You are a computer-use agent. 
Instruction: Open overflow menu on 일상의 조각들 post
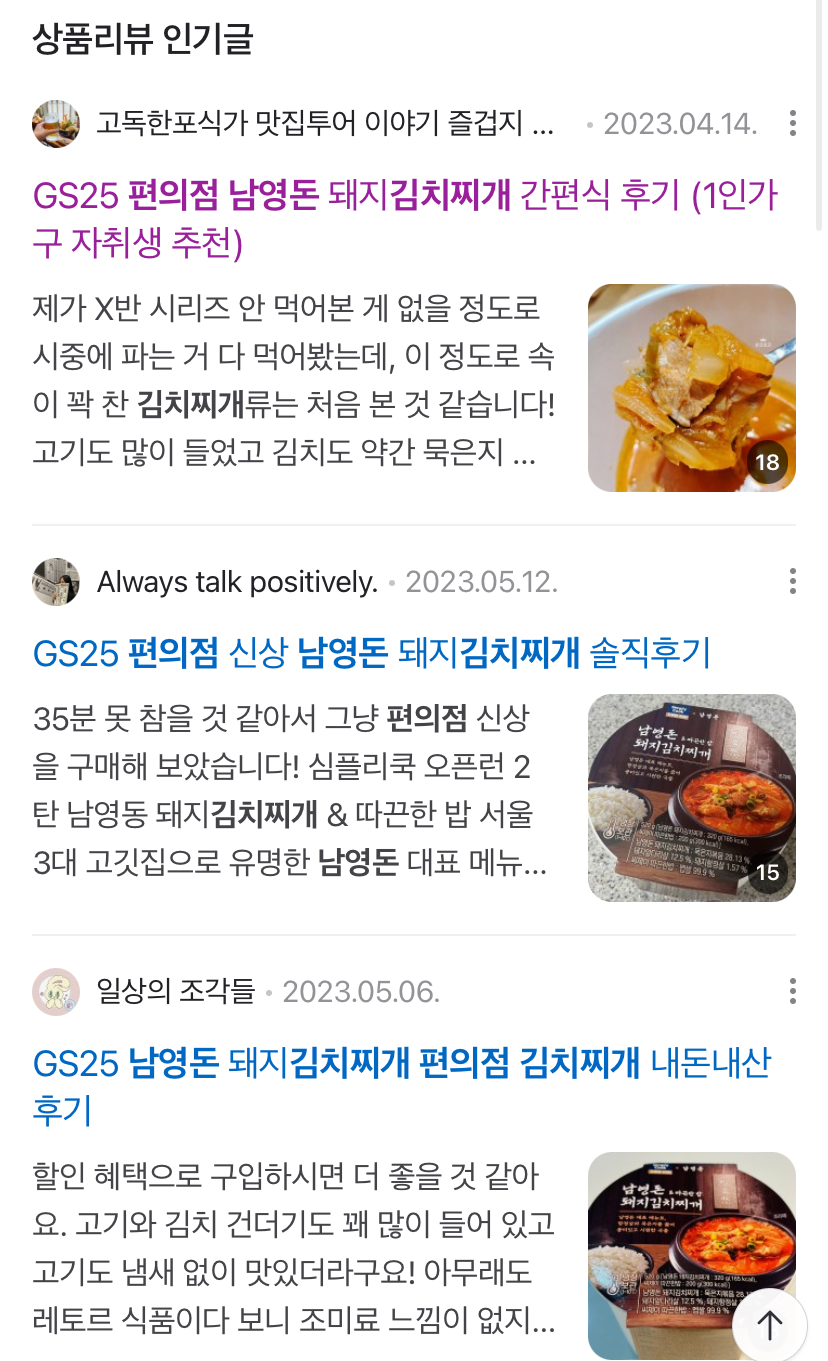[x=792, y=991]
